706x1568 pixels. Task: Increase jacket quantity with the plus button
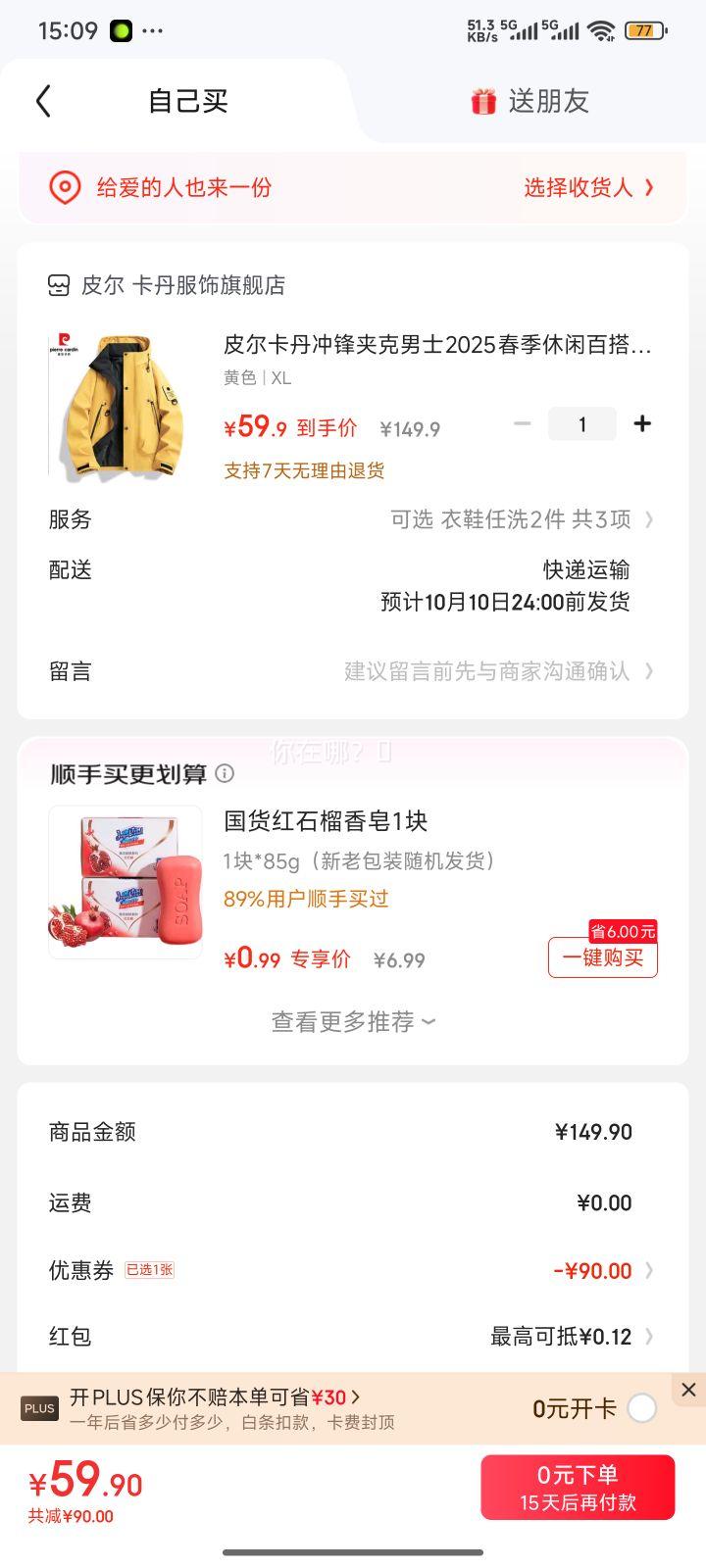point(642,424)
